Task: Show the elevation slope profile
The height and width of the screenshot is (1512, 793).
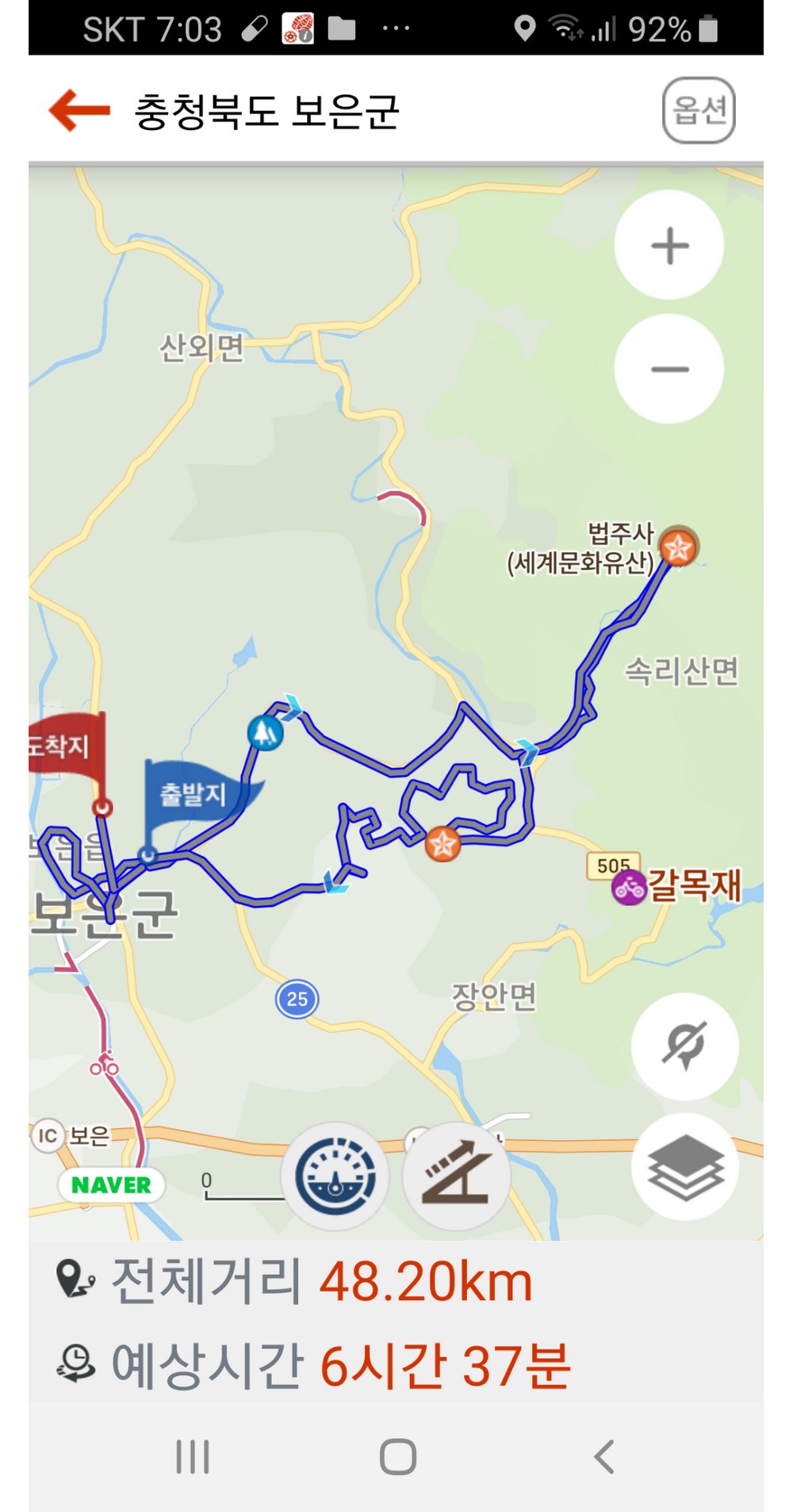Action: [456, 1176]
